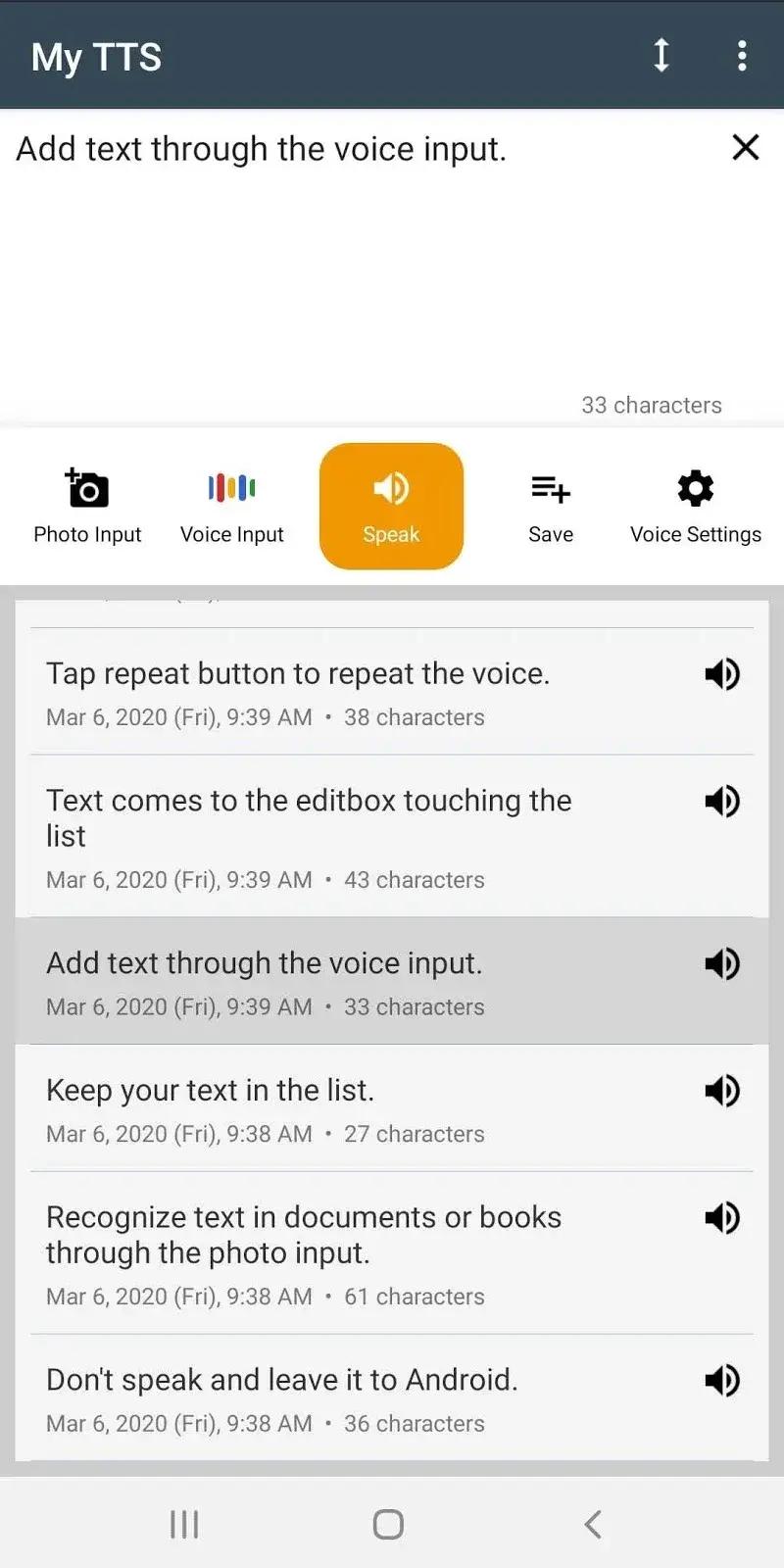This screenshot has width=784, height=1568.
Task: Play the highlighted 'Add text' entry speaker
Action: tap(722, 963)
